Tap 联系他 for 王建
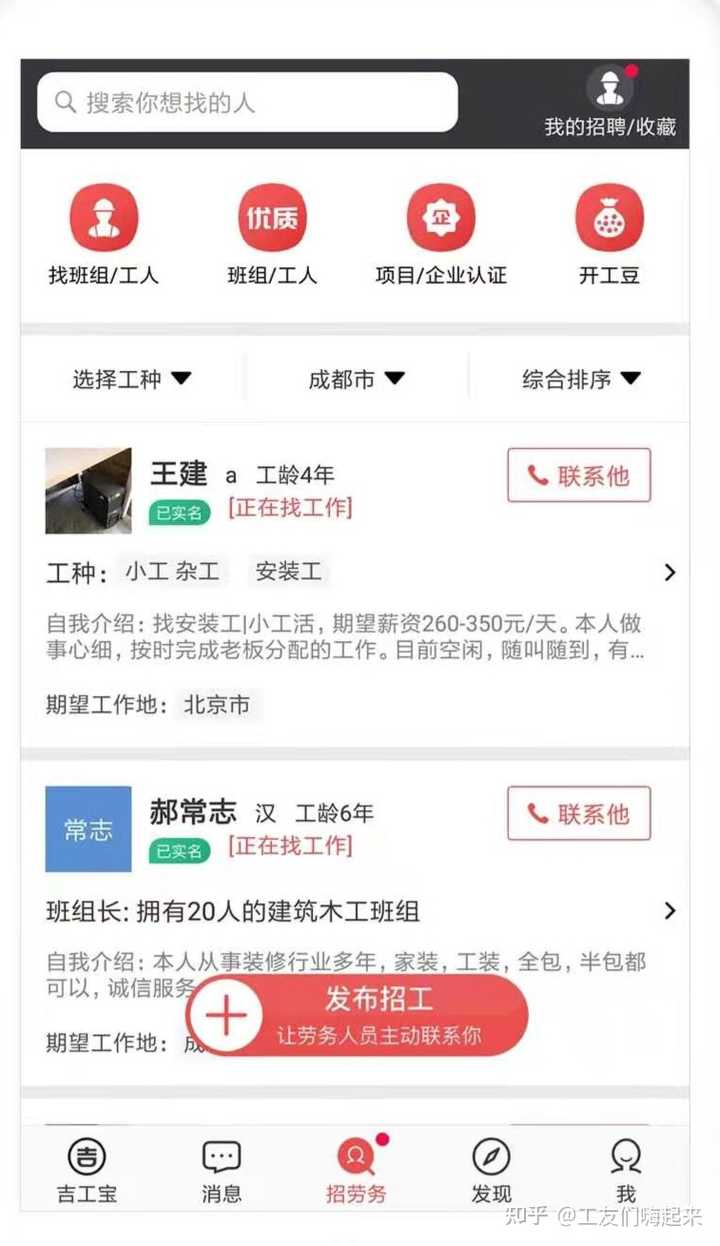The height and width of the screenshot is (1246, 720). (579, 475)
